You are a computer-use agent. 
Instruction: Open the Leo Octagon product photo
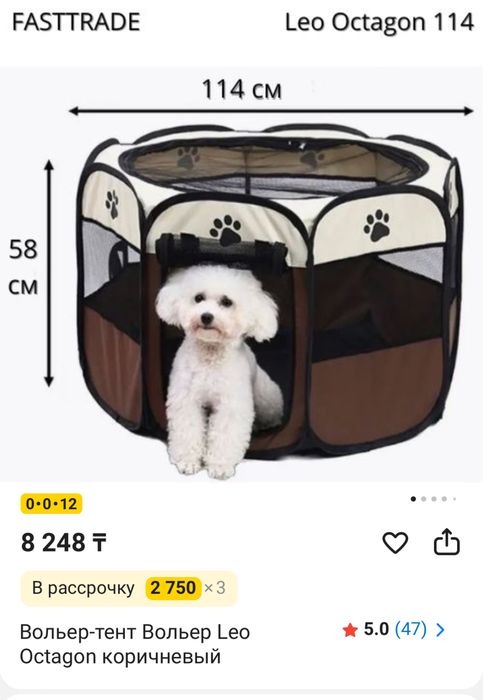(x=242, y=274)
